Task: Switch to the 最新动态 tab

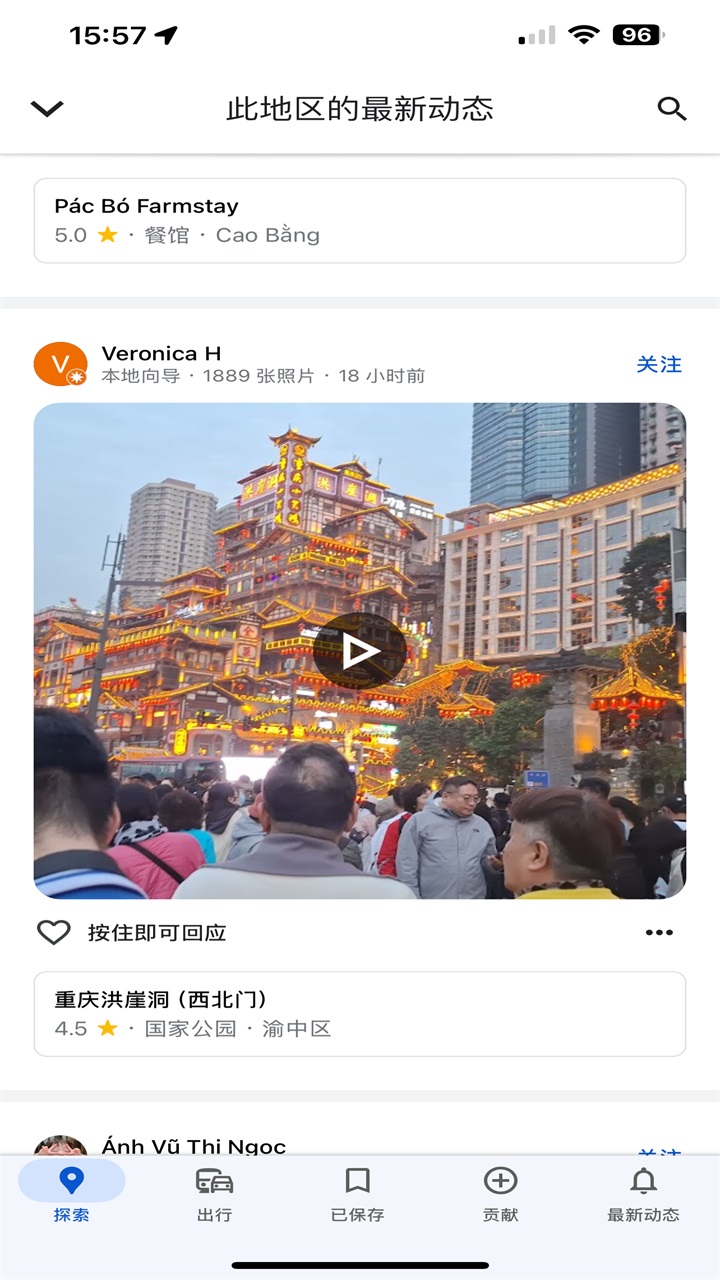Action: (x=643, y=1193)
